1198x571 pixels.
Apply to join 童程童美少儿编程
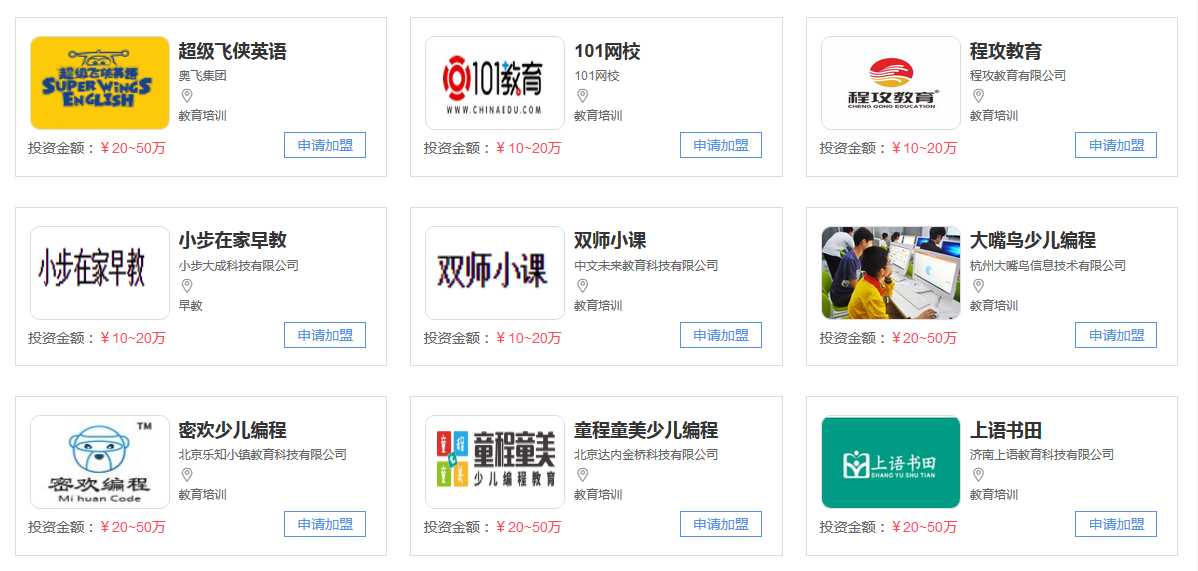pyautogui.click(x=720, y=524)
